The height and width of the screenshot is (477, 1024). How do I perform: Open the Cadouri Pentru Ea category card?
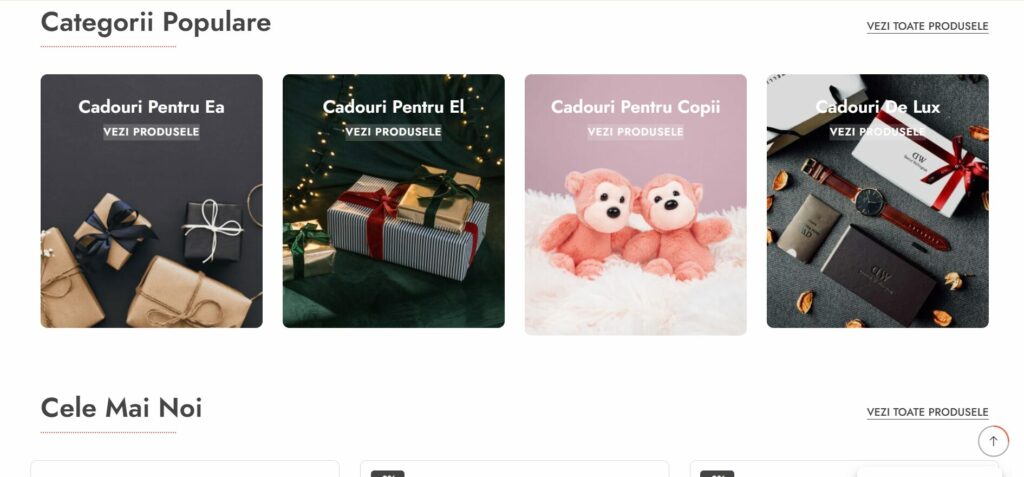[151, 201]
